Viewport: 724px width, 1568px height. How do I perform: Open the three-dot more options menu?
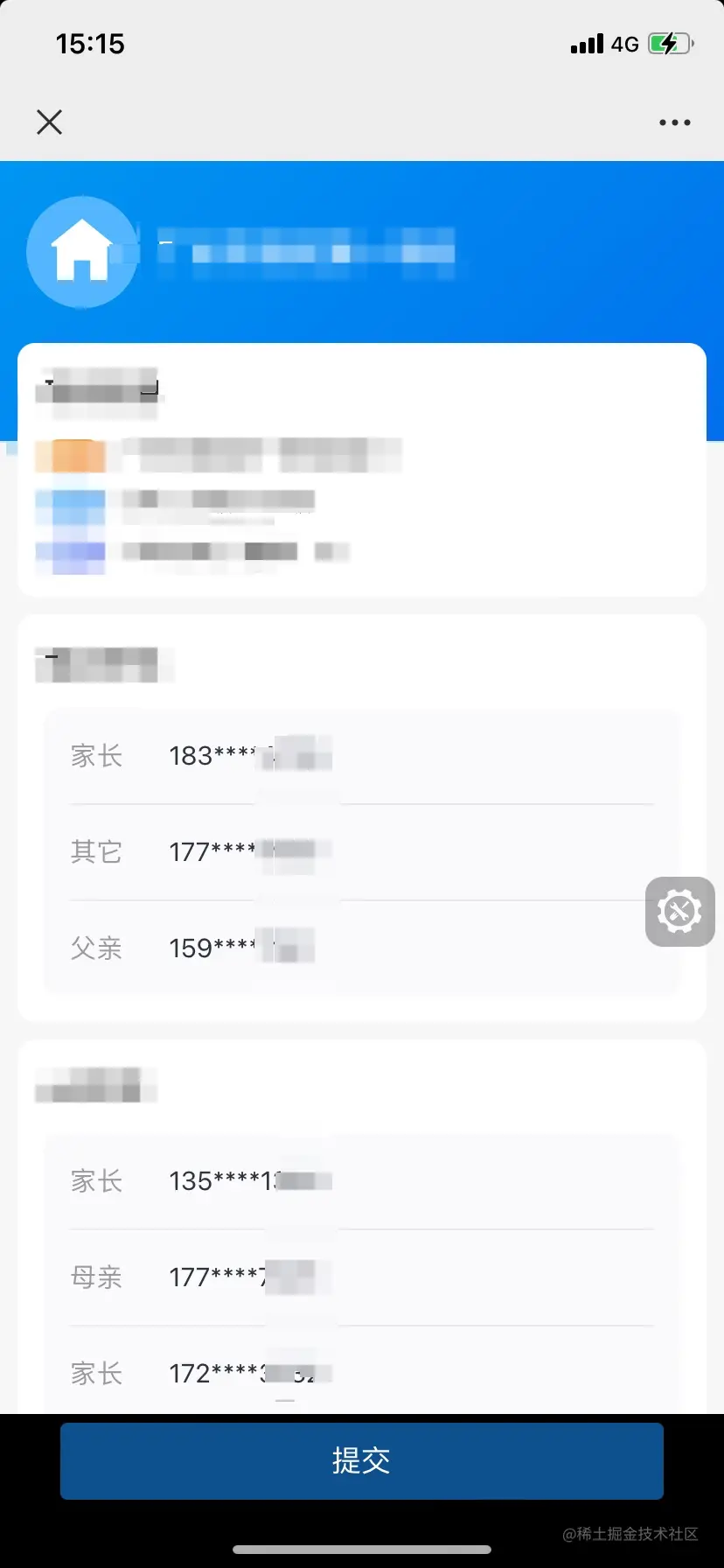pos(674,122)
